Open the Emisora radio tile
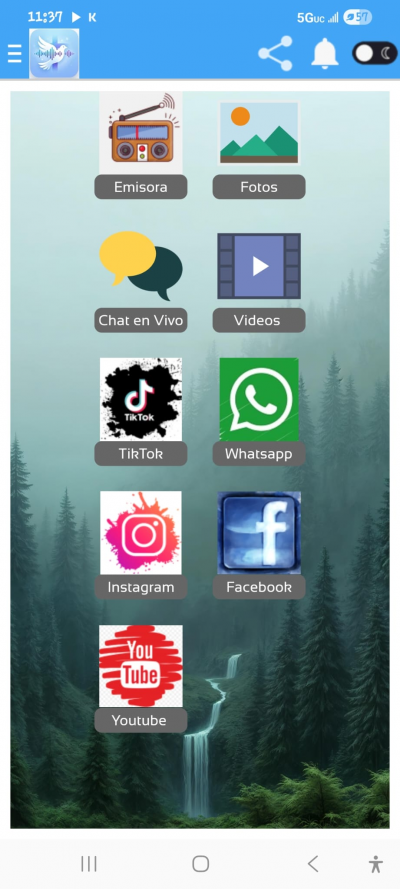Image resolution: width=400 pixels, height=889 pixels. 141,145
